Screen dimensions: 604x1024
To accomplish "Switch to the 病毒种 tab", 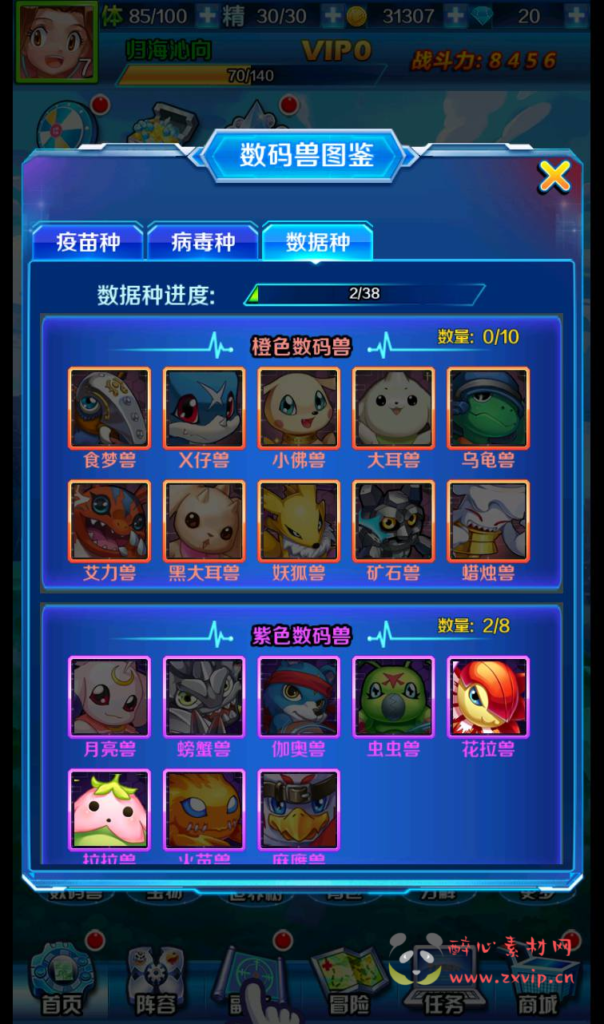I will (203, 242).
